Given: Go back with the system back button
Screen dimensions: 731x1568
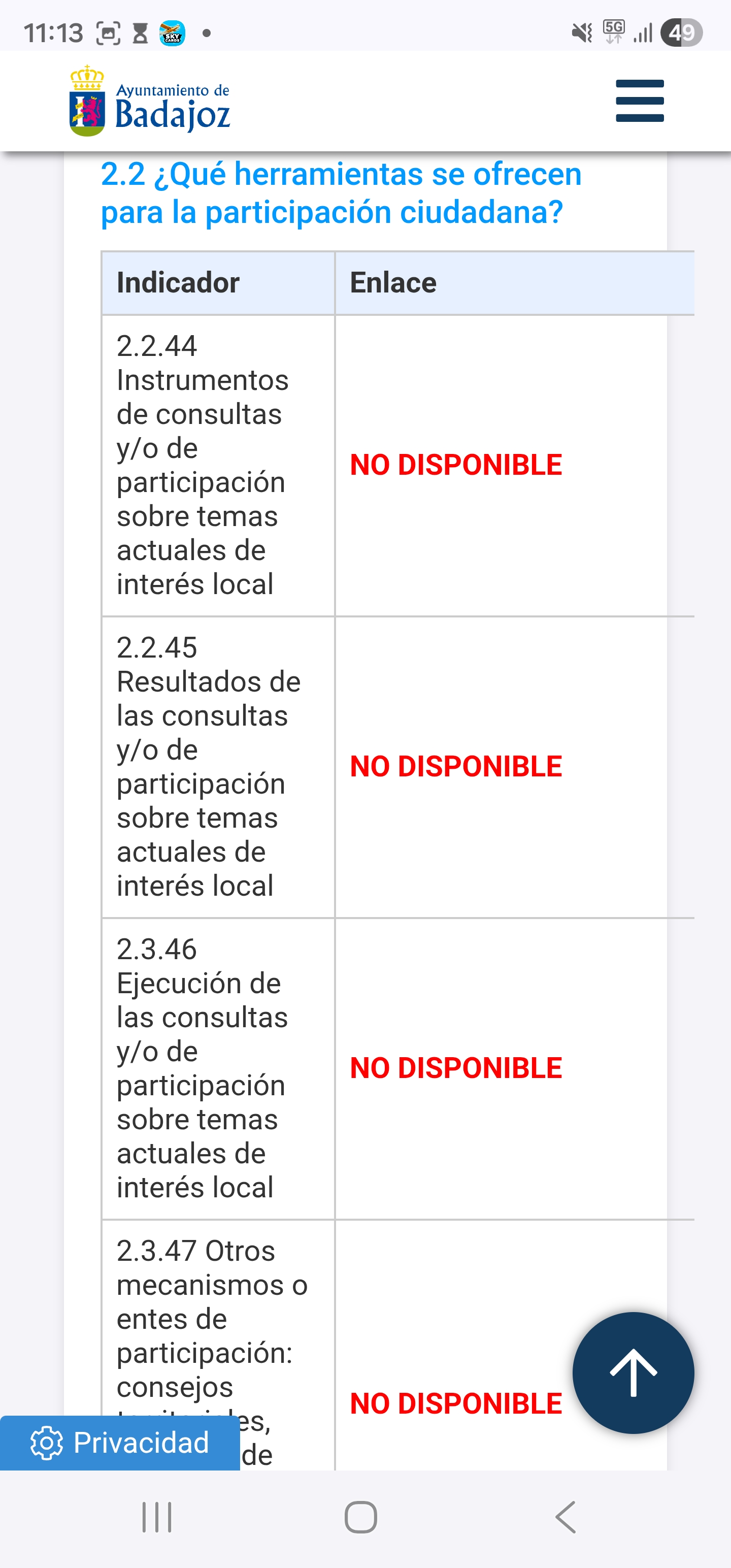Looking at the screenshot, I should [x=566, y=1517].
